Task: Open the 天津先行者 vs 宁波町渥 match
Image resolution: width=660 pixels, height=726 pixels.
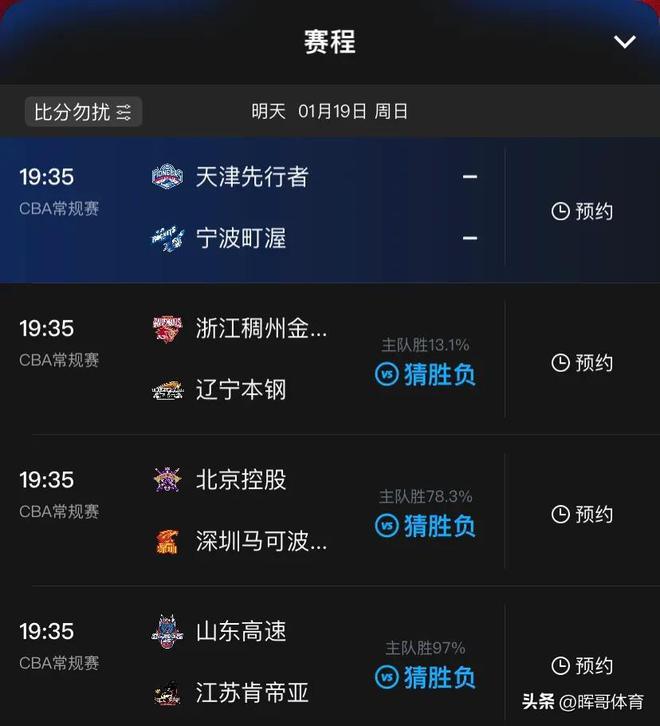Action: click(250, 208)
